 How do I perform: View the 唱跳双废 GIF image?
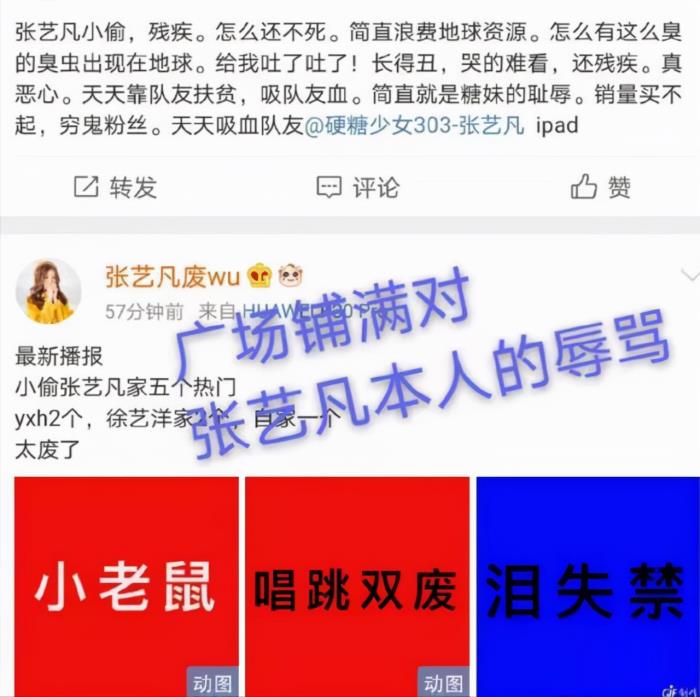357,586
